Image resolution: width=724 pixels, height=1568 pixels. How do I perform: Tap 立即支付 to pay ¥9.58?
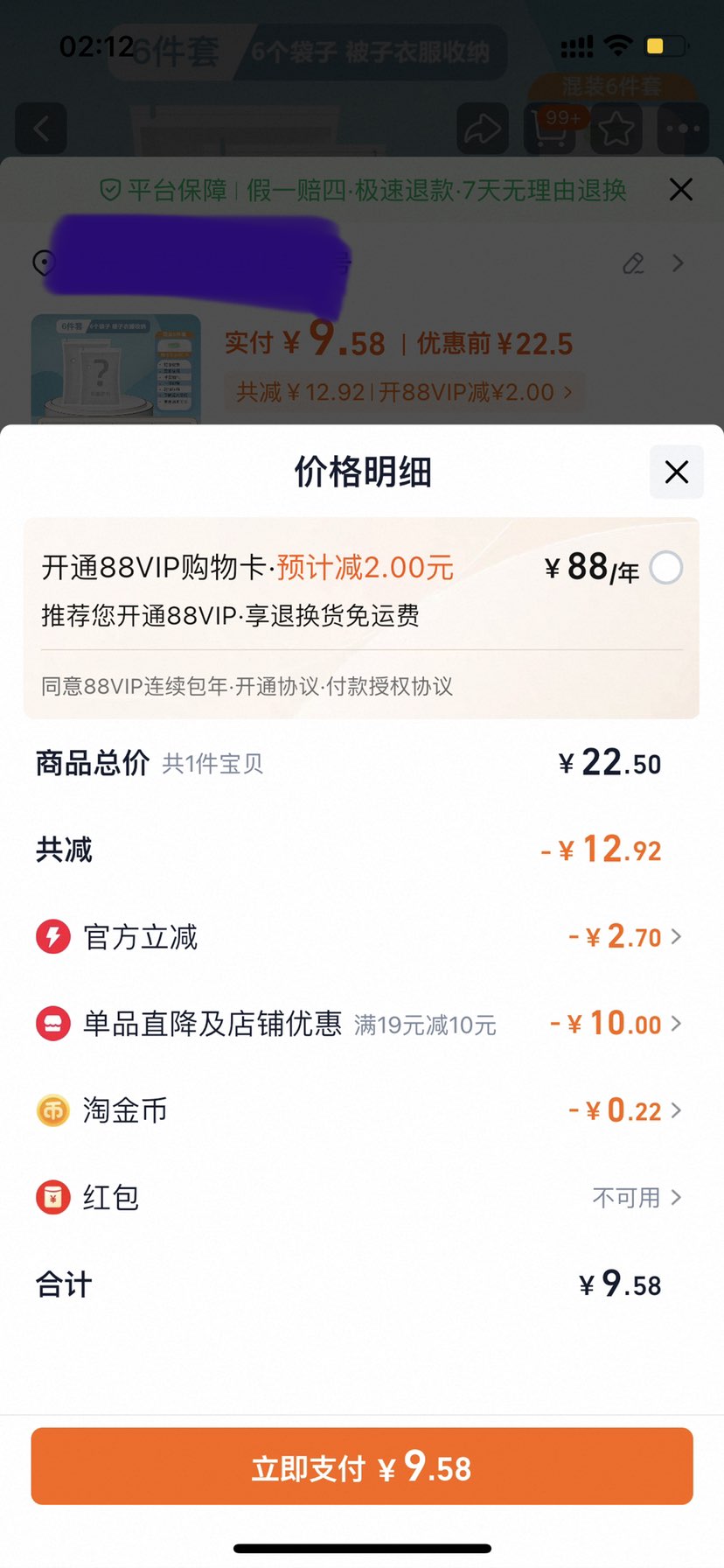(x=362, y=1467)
